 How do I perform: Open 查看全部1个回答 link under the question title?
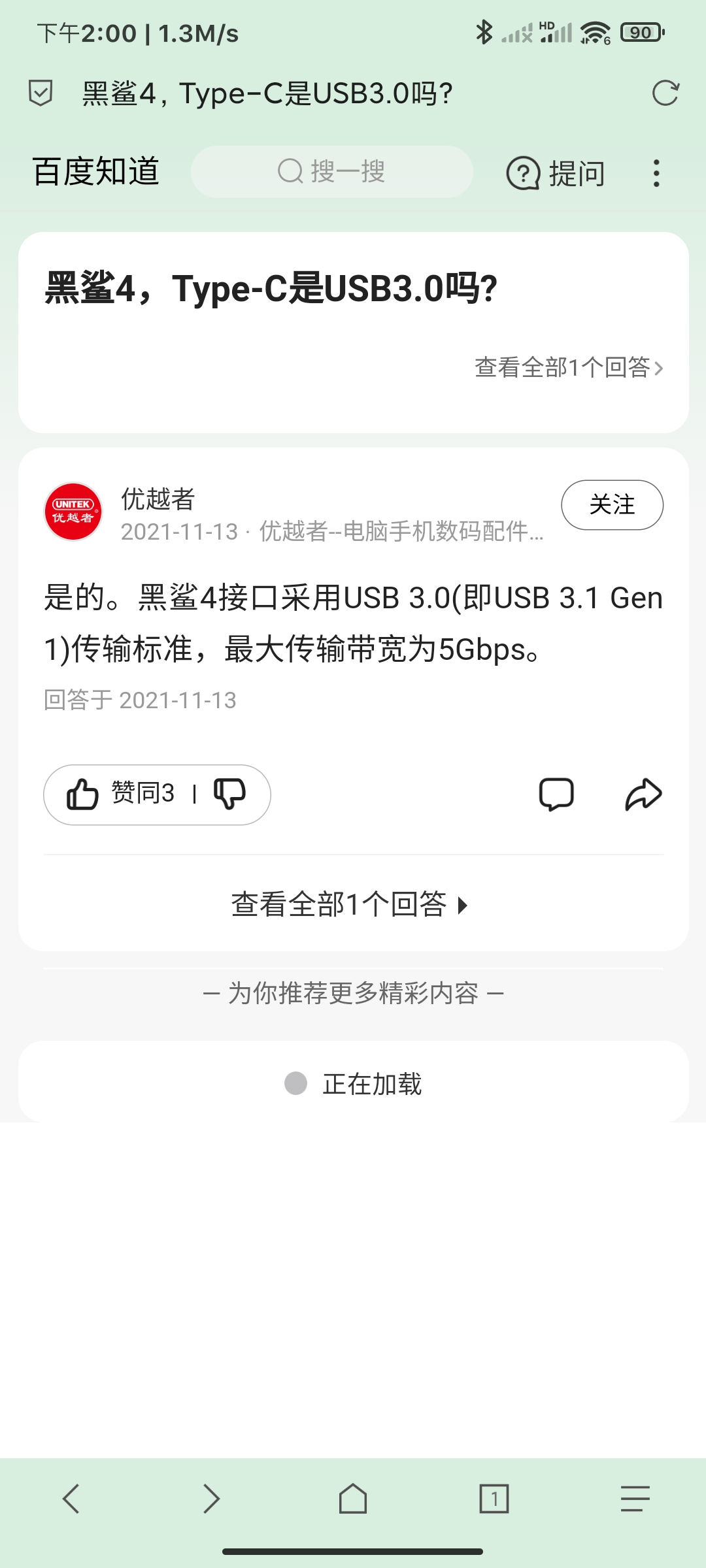569,368
